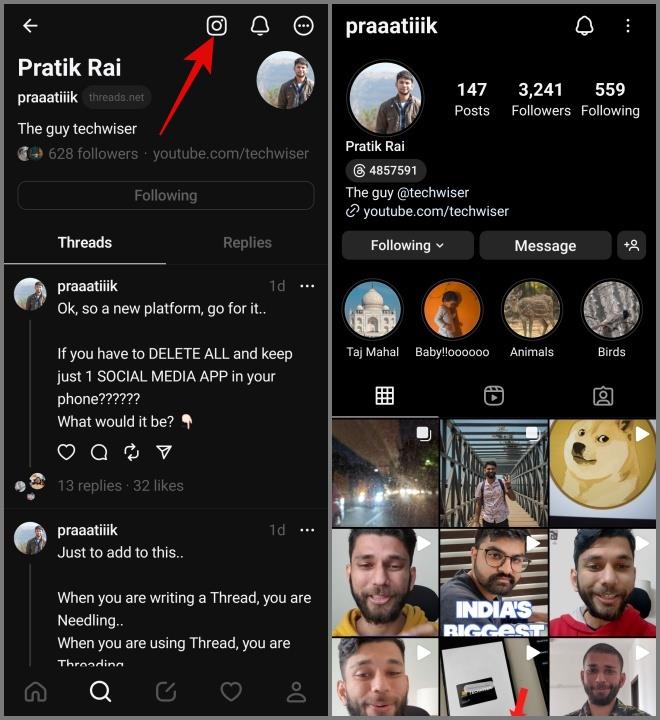The height and width of the screenshot is (720, 660).
Task: Message praaatiiik on Instagram
Action: coord(545,245)
